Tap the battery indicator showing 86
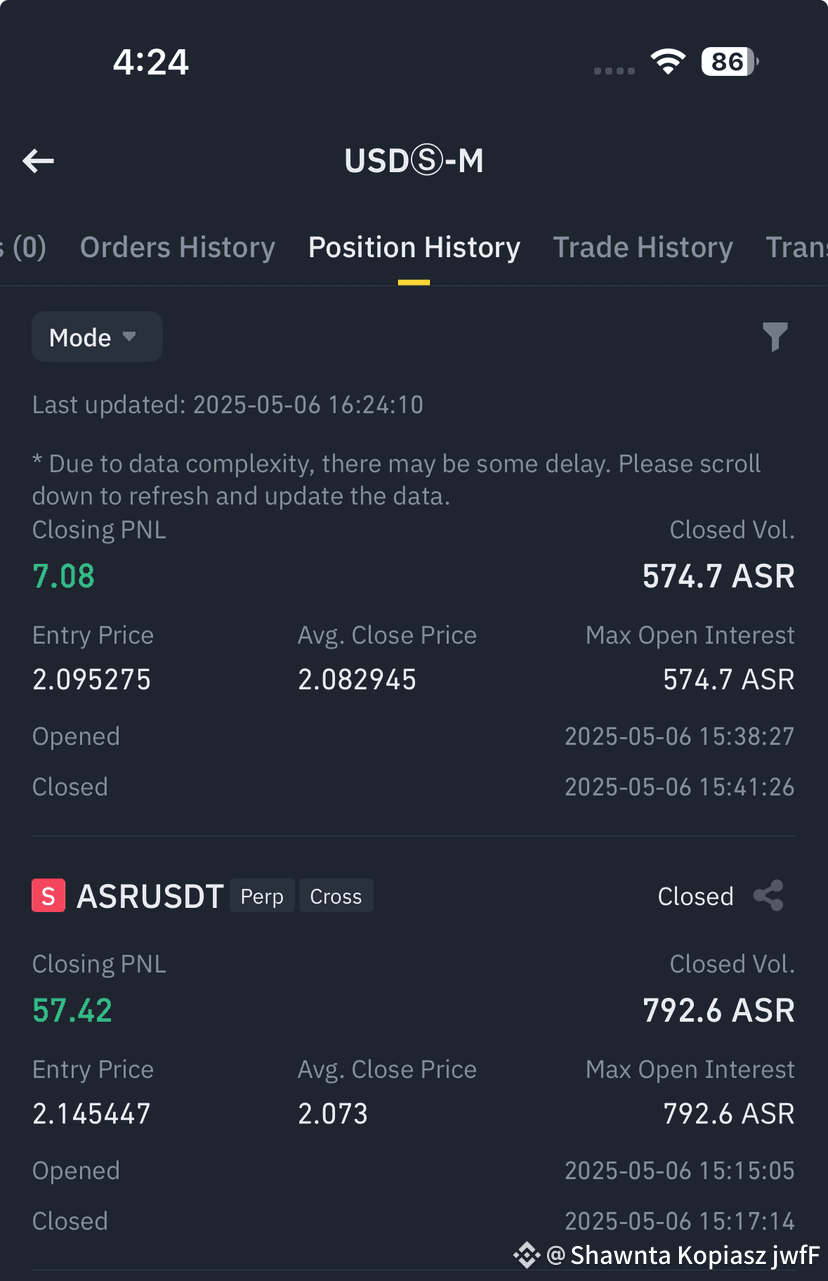This screenshot has width=828, height=1281. (727, 61)
